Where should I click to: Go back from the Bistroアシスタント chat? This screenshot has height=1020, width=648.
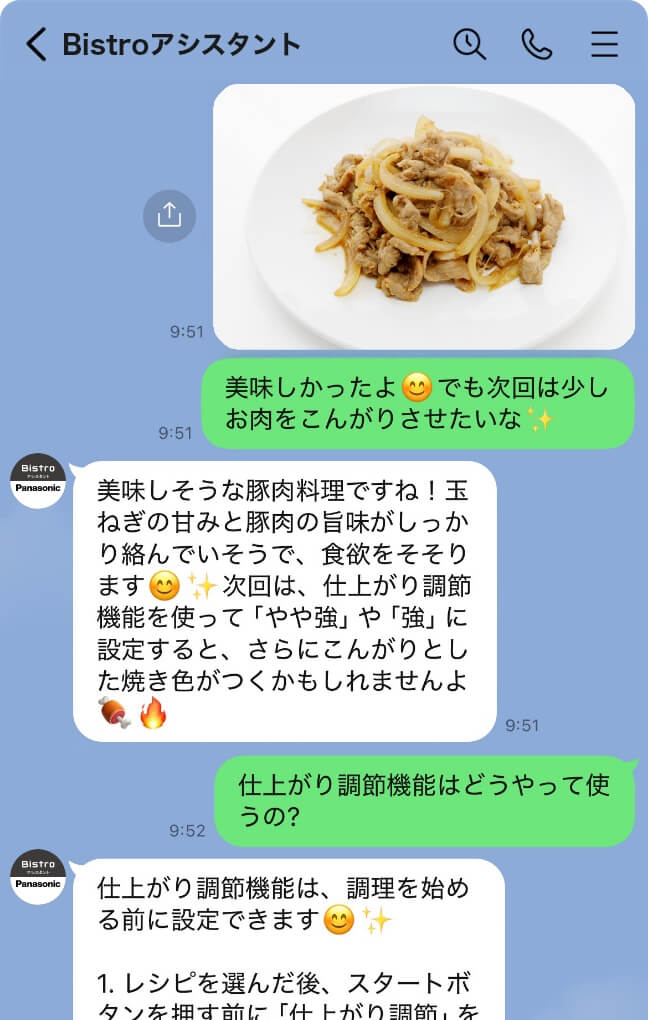(36, 44)
